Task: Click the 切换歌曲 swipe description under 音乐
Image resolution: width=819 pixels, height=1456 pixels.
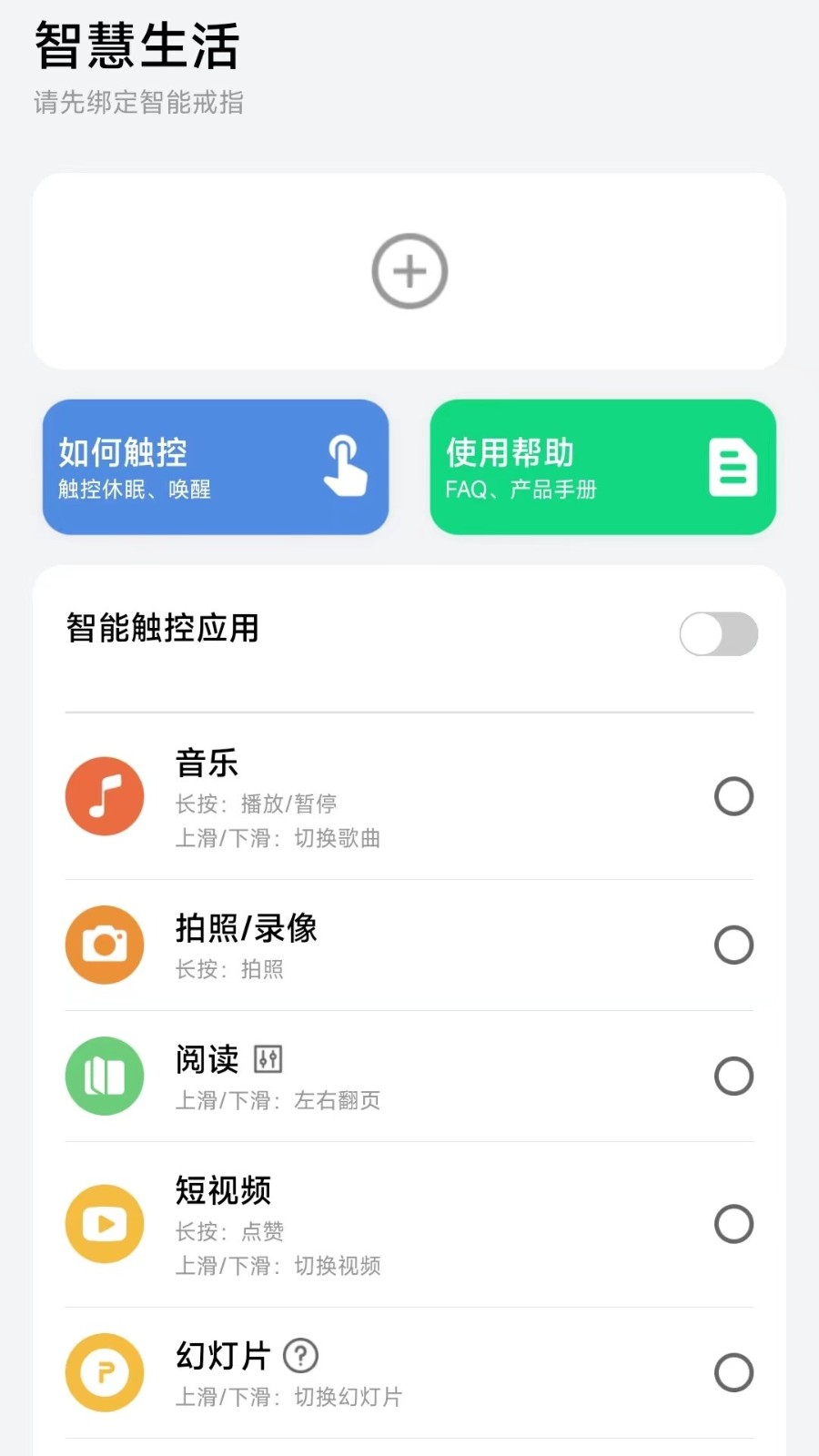Action: (278, 838)
